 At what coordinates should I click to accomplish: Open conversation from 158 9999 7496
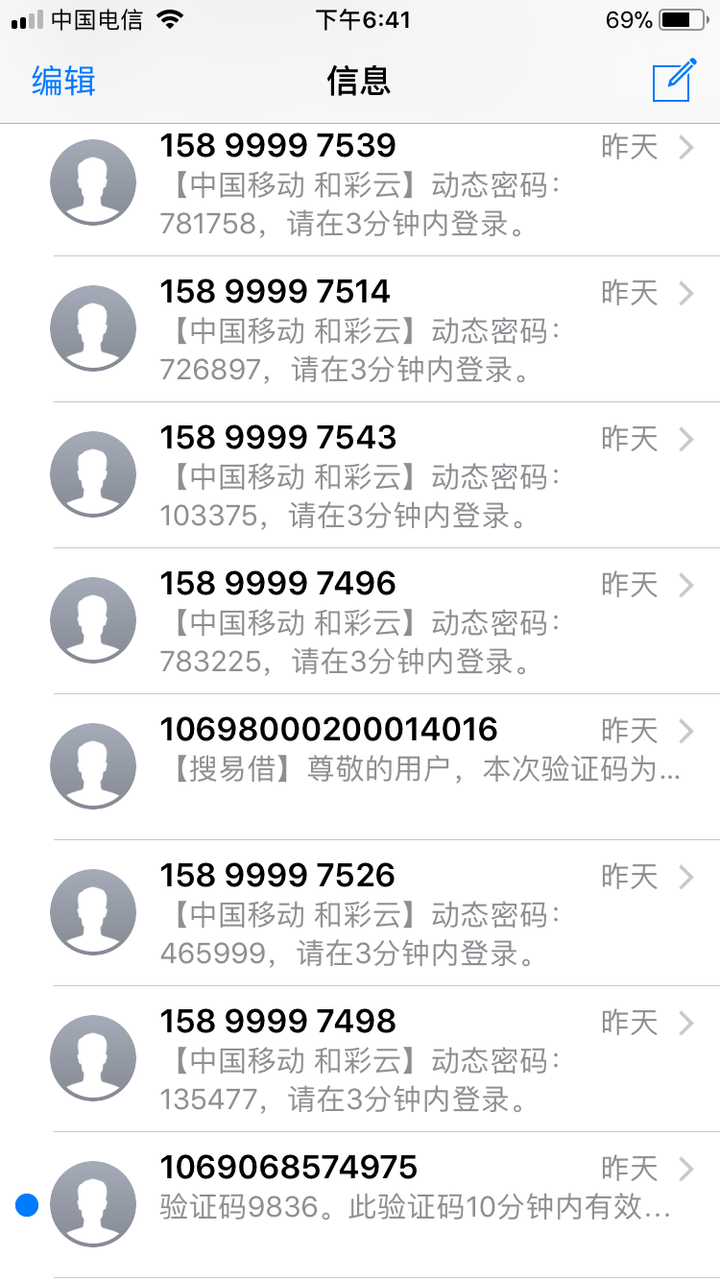point(380,622)
